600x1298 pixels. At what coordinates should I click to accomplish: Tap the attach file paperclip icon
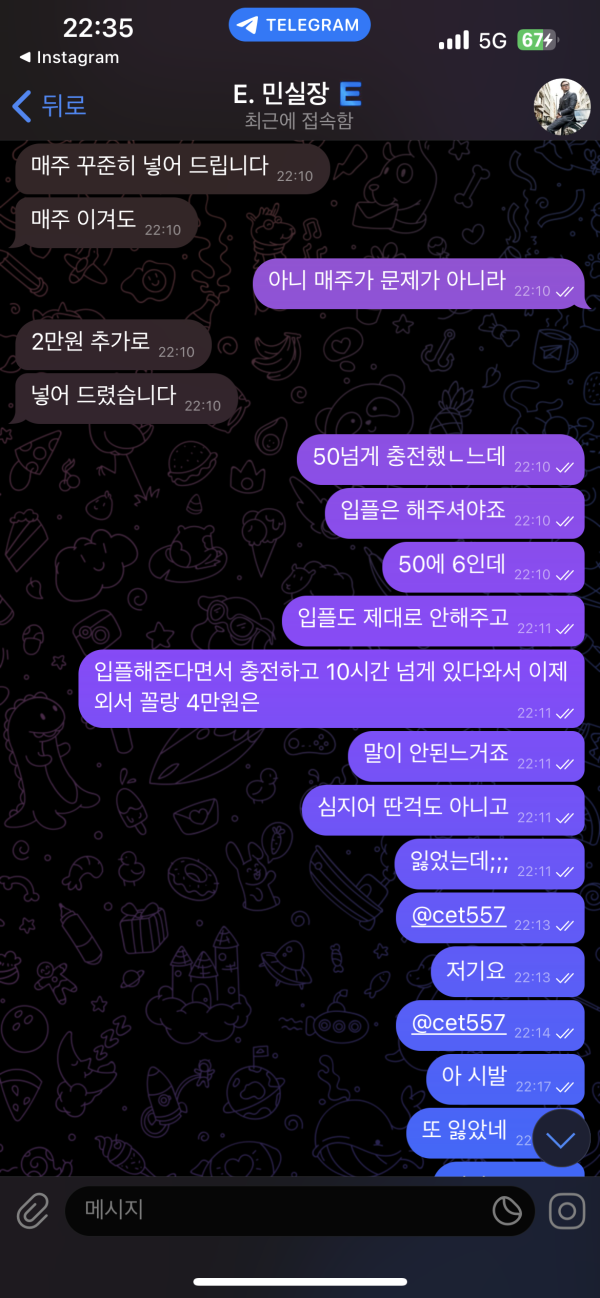pyautogui.click(x=33, y=1212)
